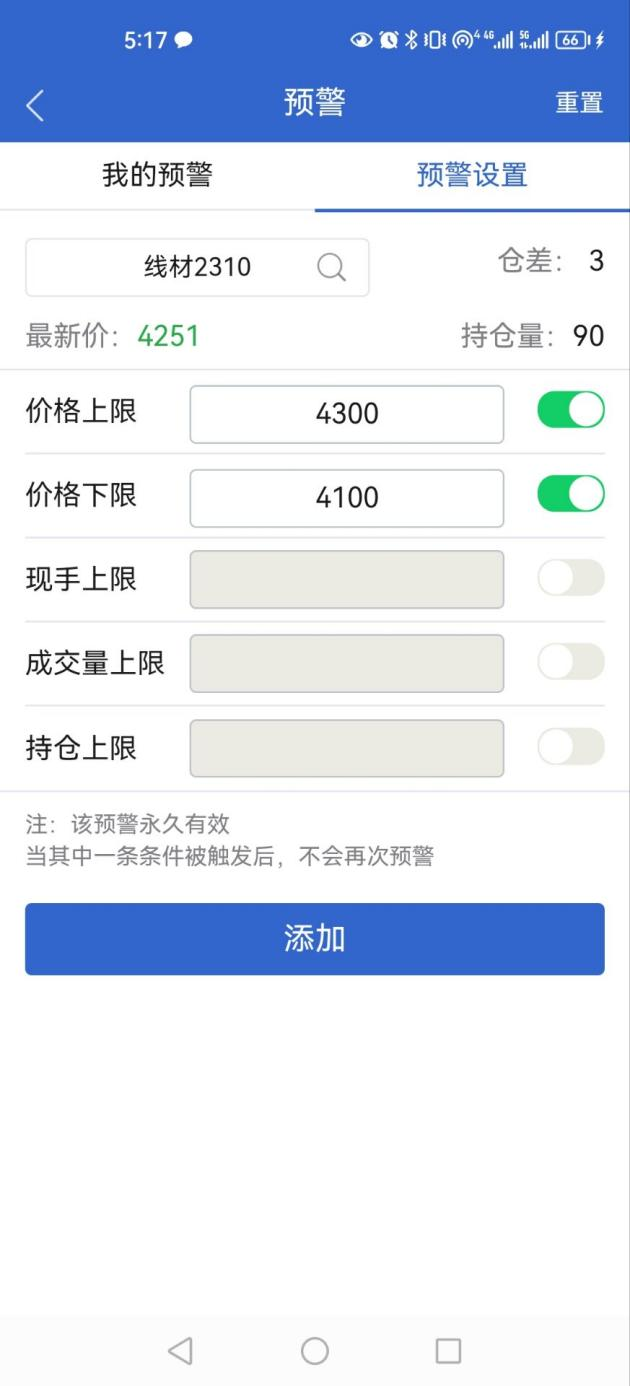This screenshot has height=1386, width=630.
Task: Disable the 价格上限 switch
Action: (571, 410)
